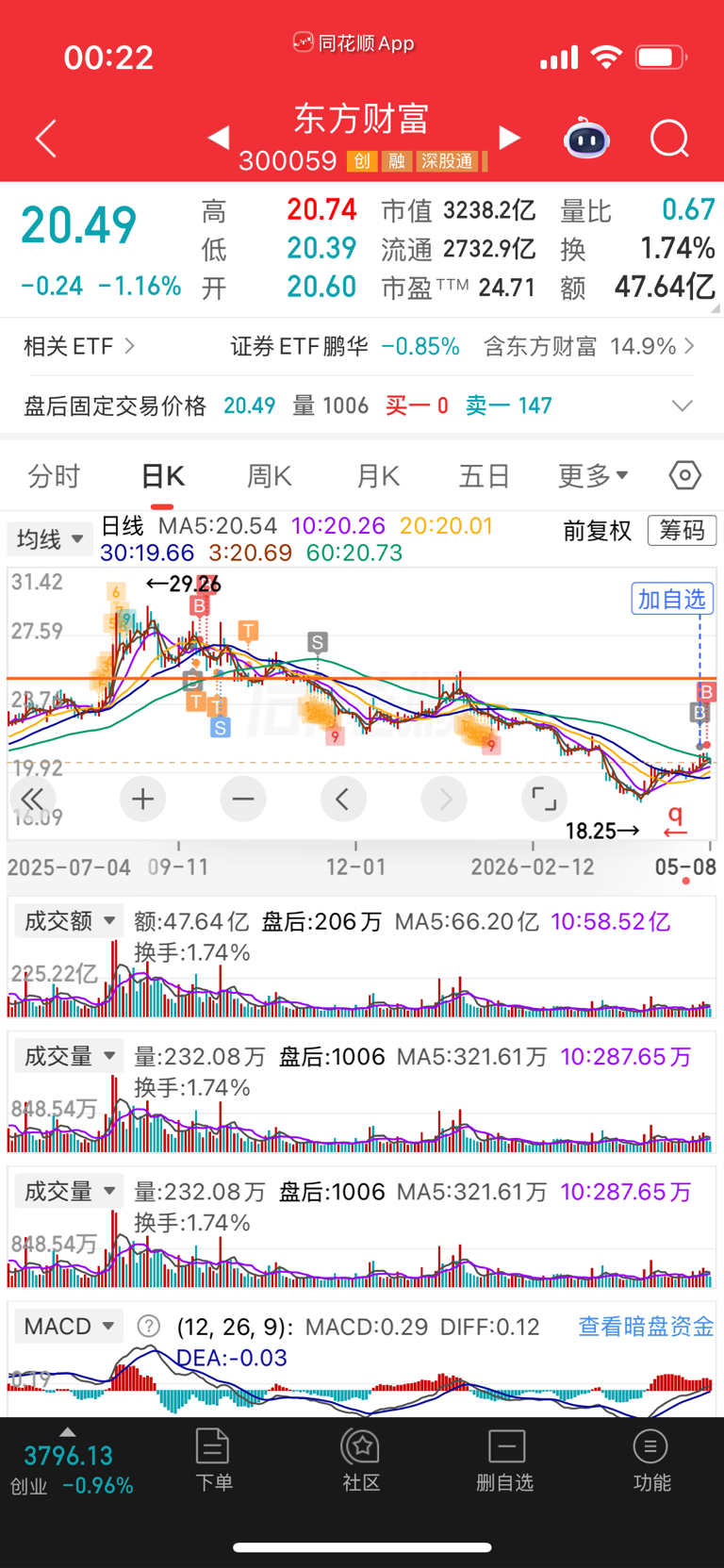Open the 均线 indicator dropdown
724x1568 pixels.
(49, 539)
